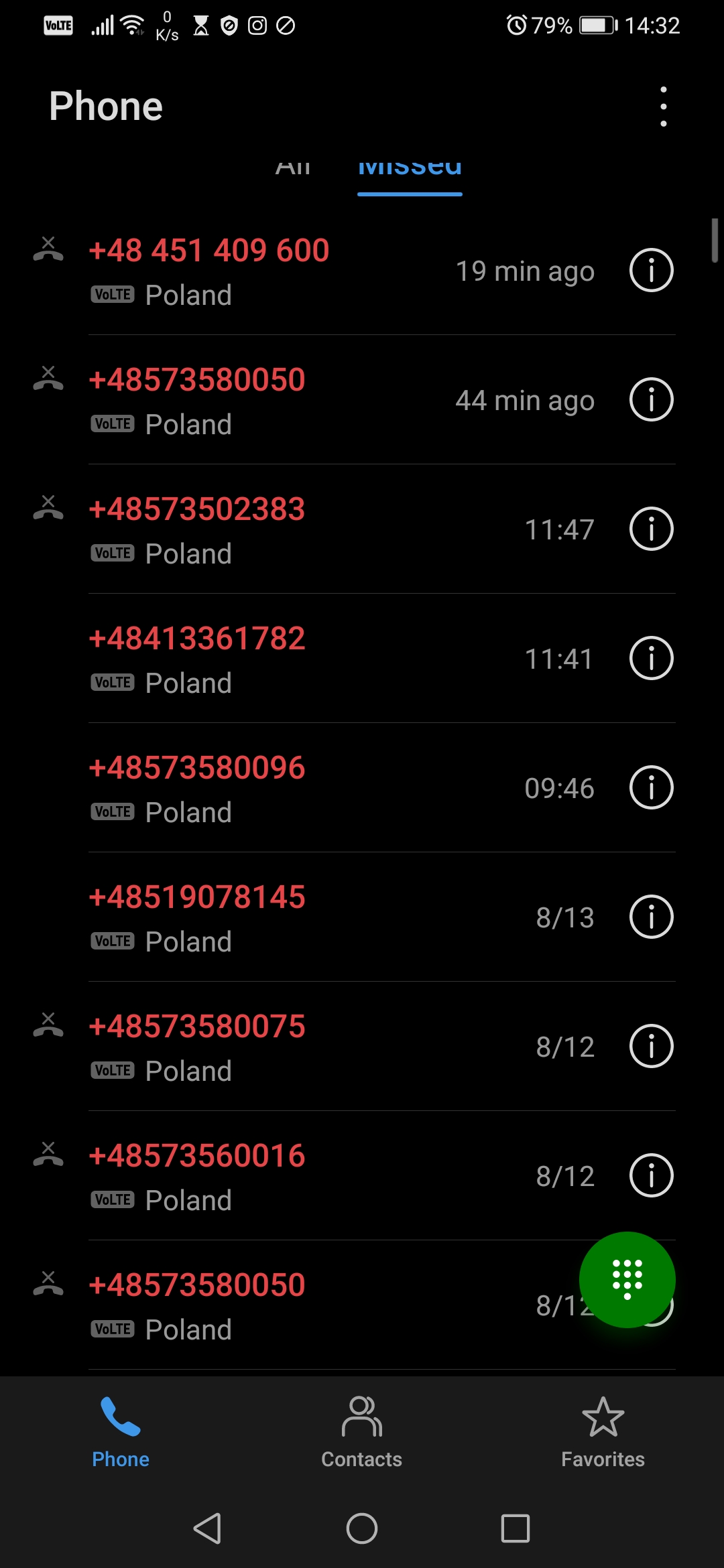Open the Favorites tab
Image resolution: width=724 pixels, height=1568 pixels.
(x=603, y=1432)
